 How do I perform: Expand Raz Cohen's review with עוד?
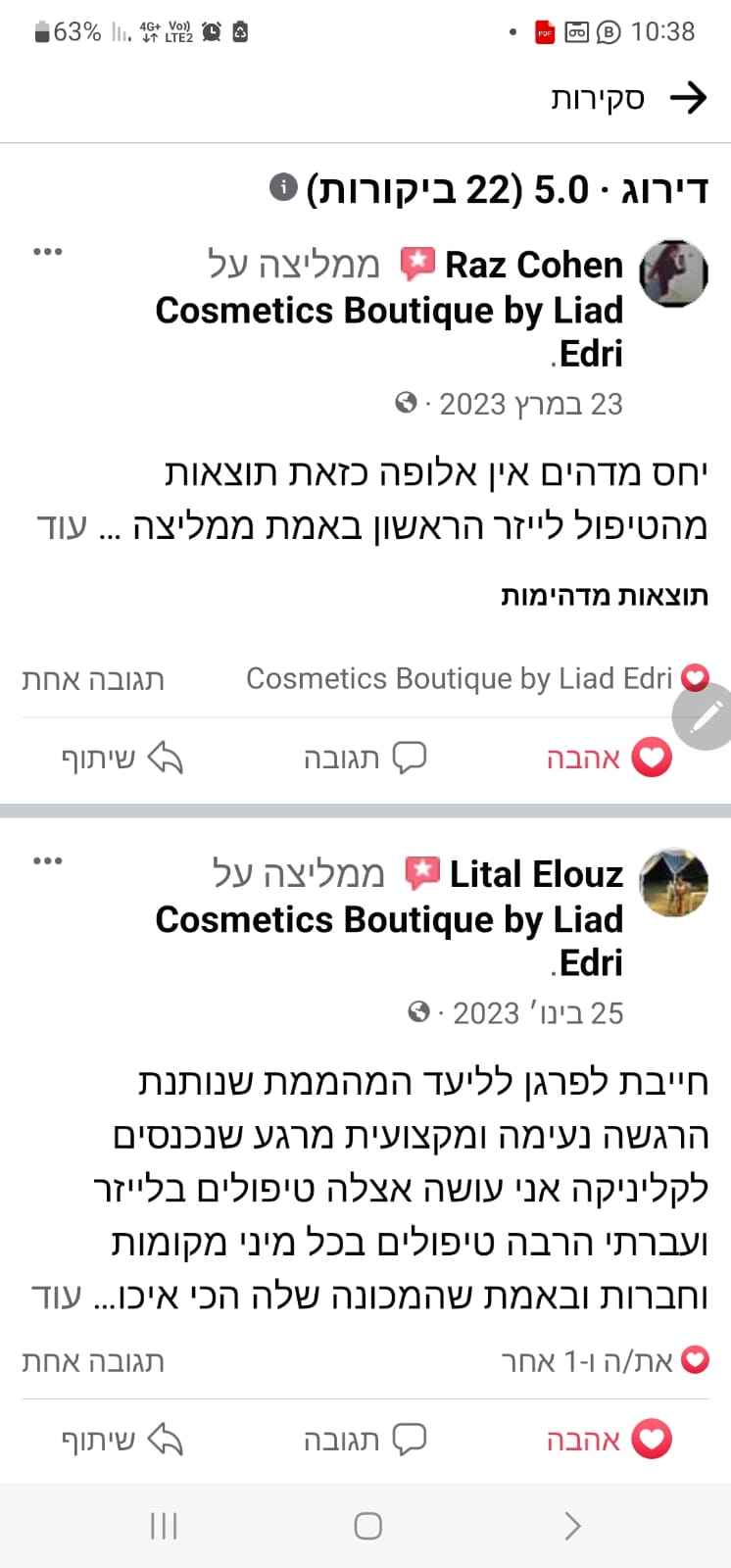[x=61, y=526]
